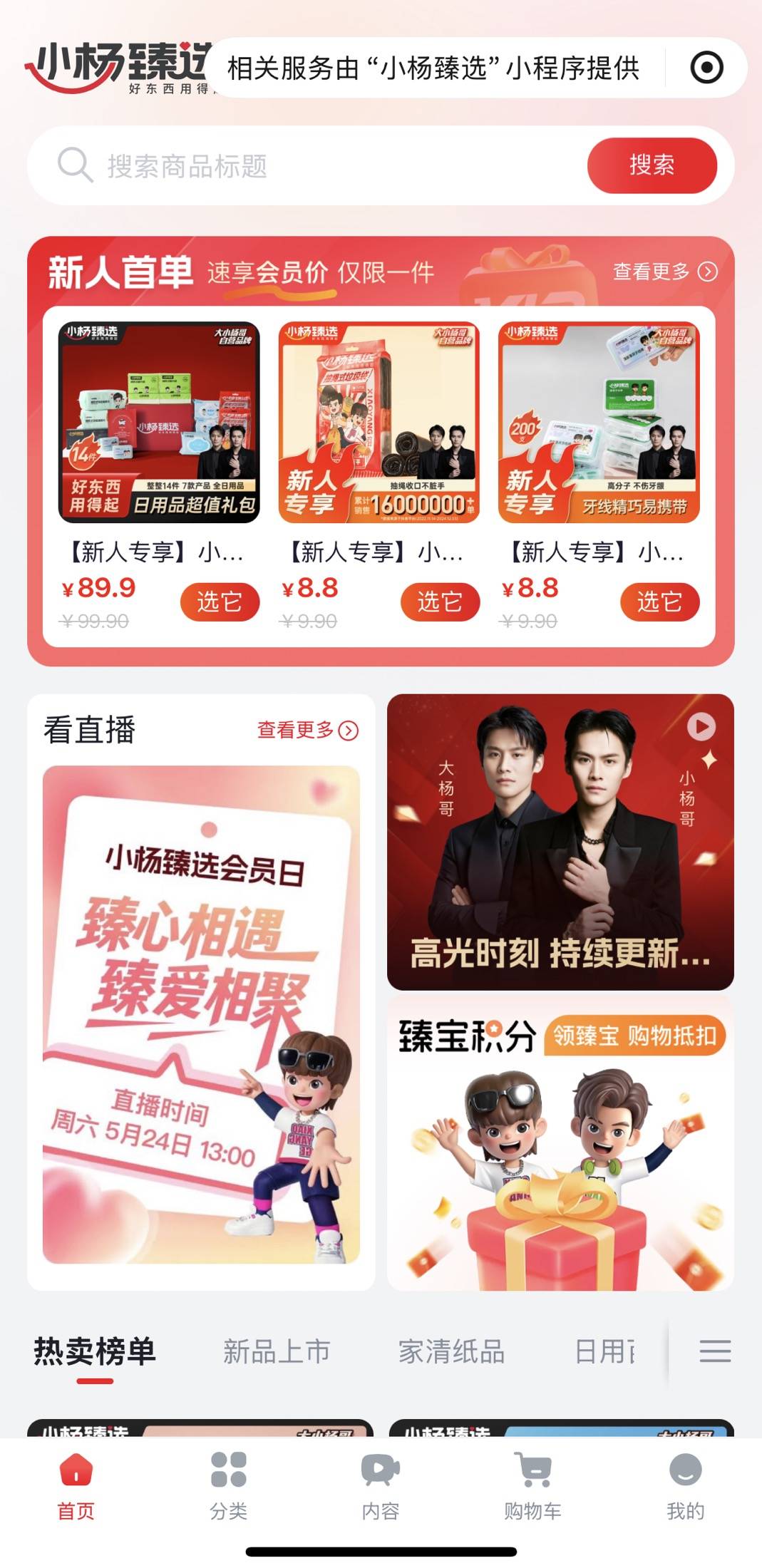The image size is (762, 1568).
Task: Tap the red 搜索 button
Action: tap(652, 165)
